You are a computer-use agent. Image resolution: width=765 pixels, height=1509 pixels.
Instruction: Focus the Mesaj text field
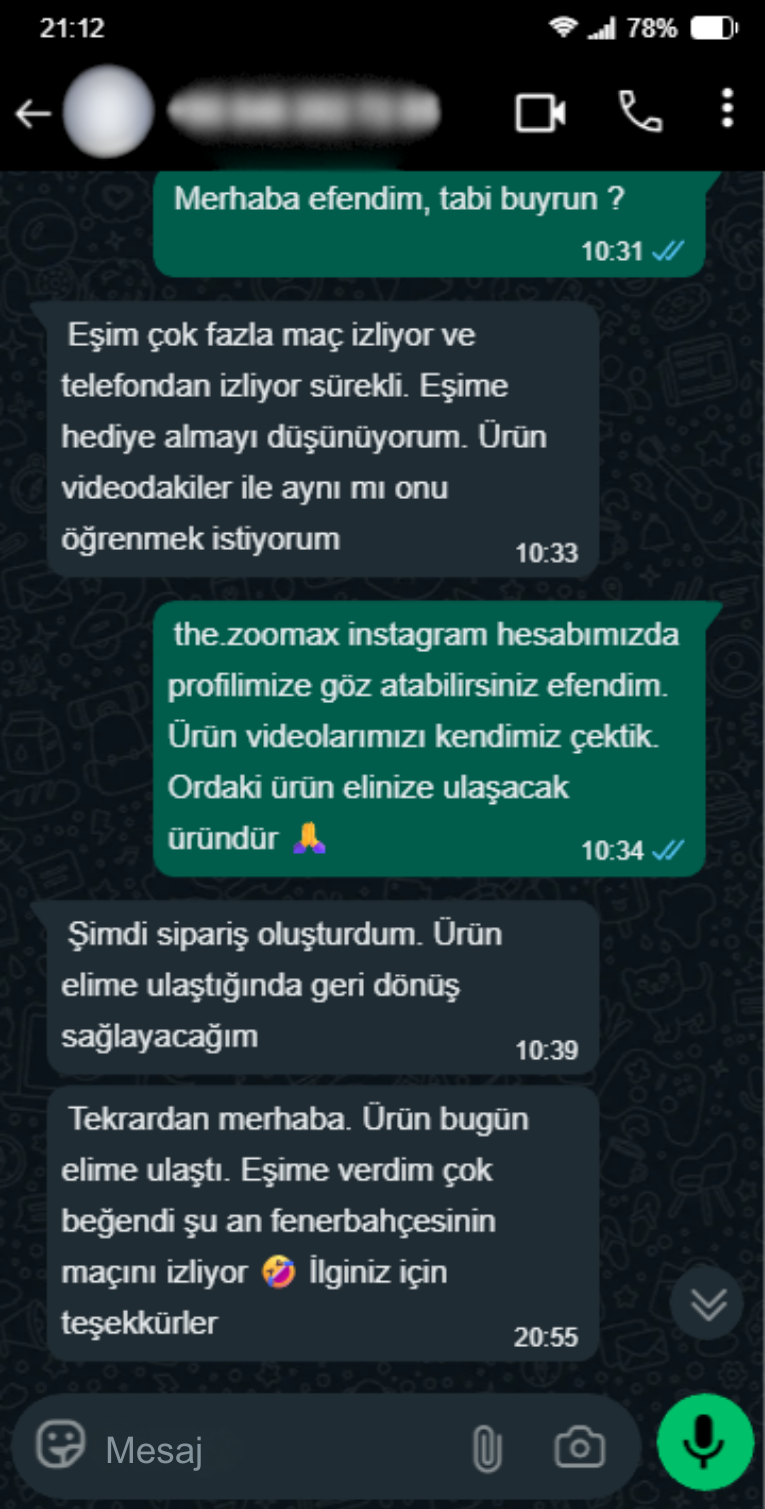(x=270, y=1449)
